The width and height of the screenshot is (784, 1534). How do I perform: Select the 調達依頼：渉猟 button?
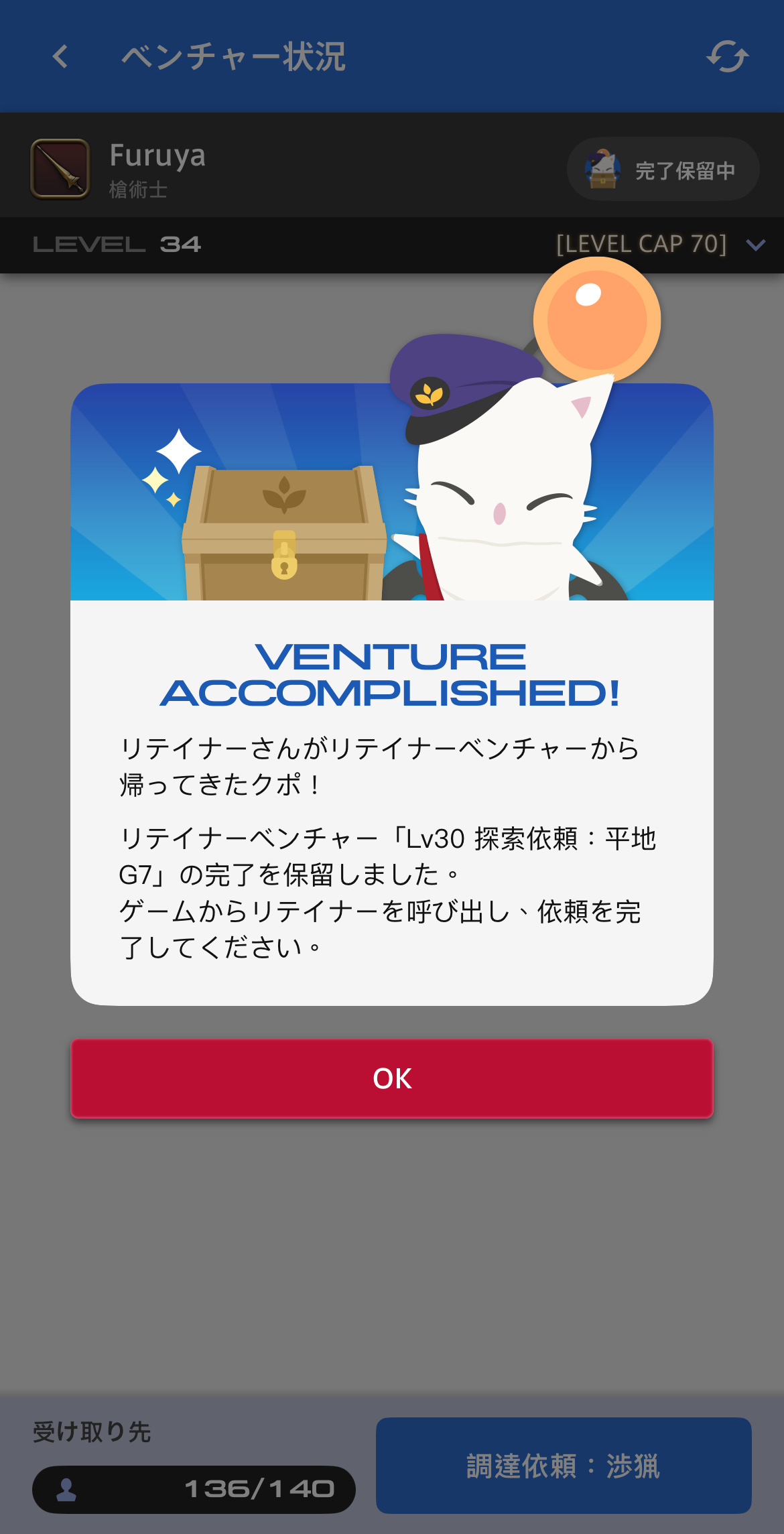(563, 1465)
